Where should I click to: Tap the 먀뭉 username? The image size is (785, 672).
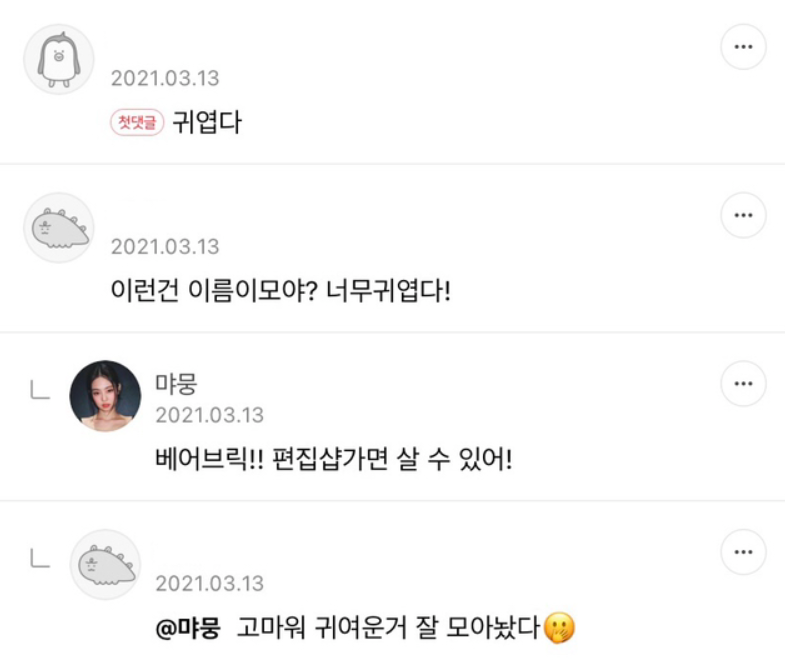coord(176,384)
